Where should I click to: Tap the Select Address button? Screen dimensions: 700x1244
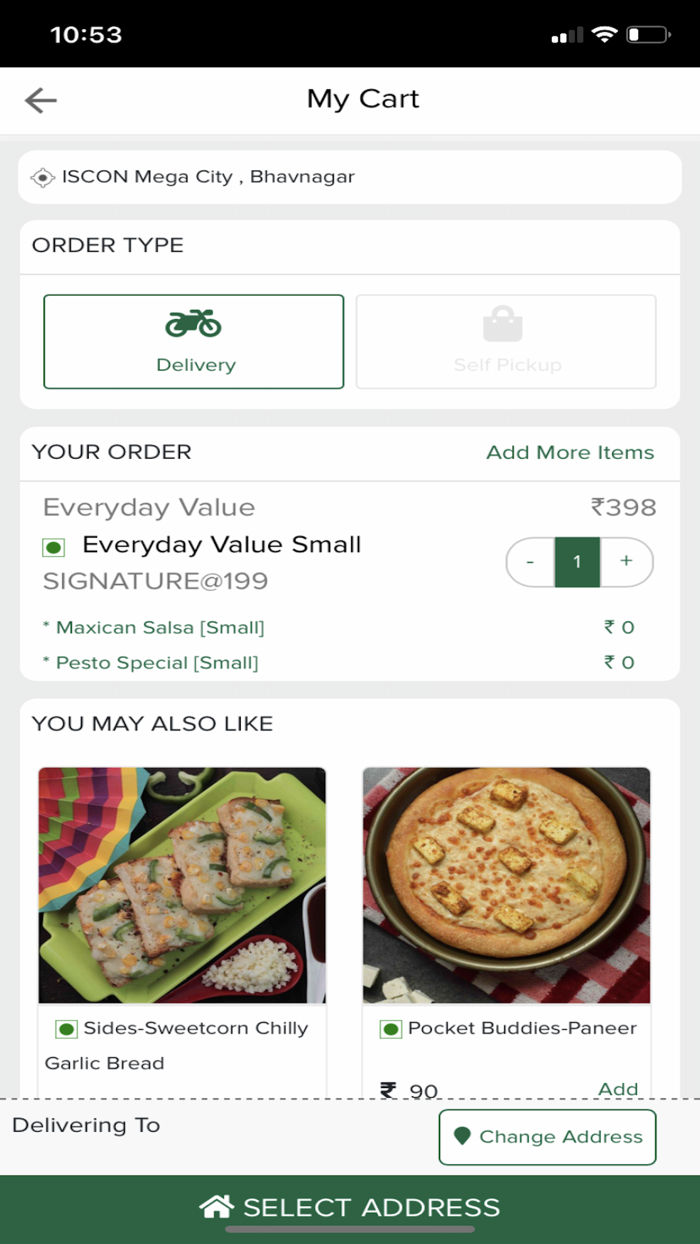click(x=350, y=1207)
